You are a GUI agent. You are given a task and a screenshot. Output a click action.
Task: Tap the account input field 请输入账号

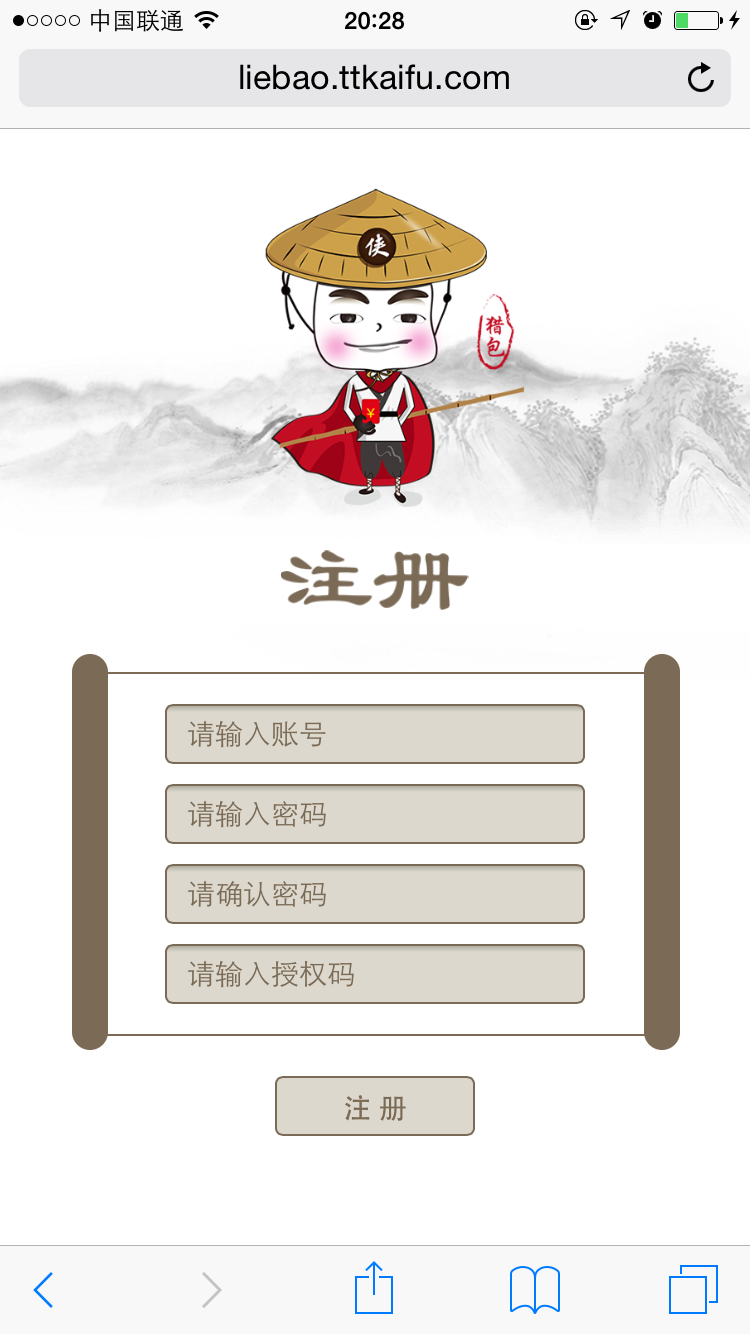374,734
